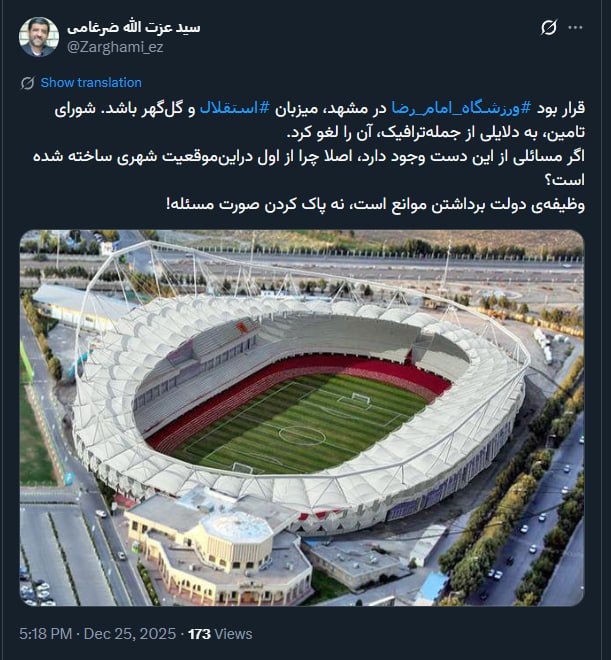Tap the Grok icon beside the author name

[x=548, y=28]
